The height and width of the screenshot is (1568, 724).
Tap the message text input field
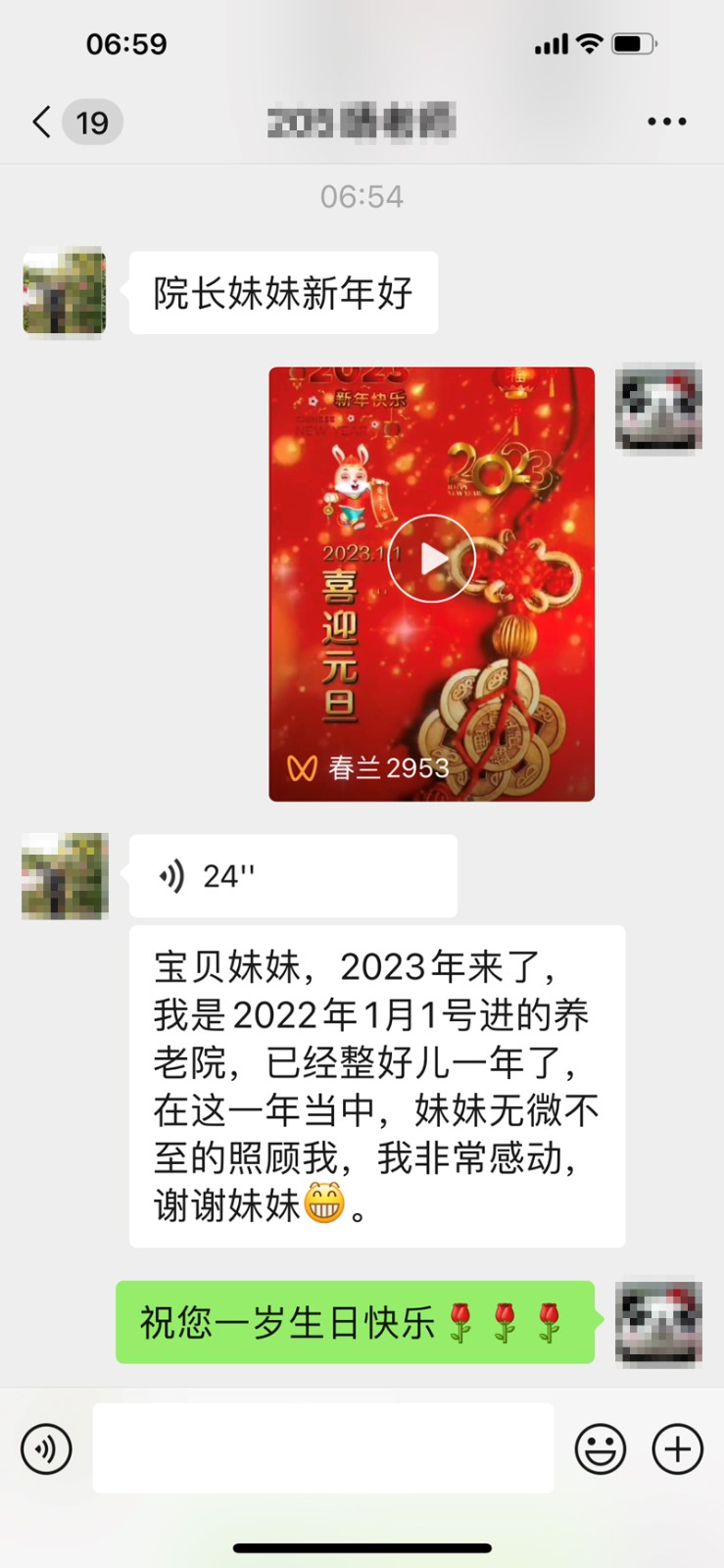pos(323,1448)
